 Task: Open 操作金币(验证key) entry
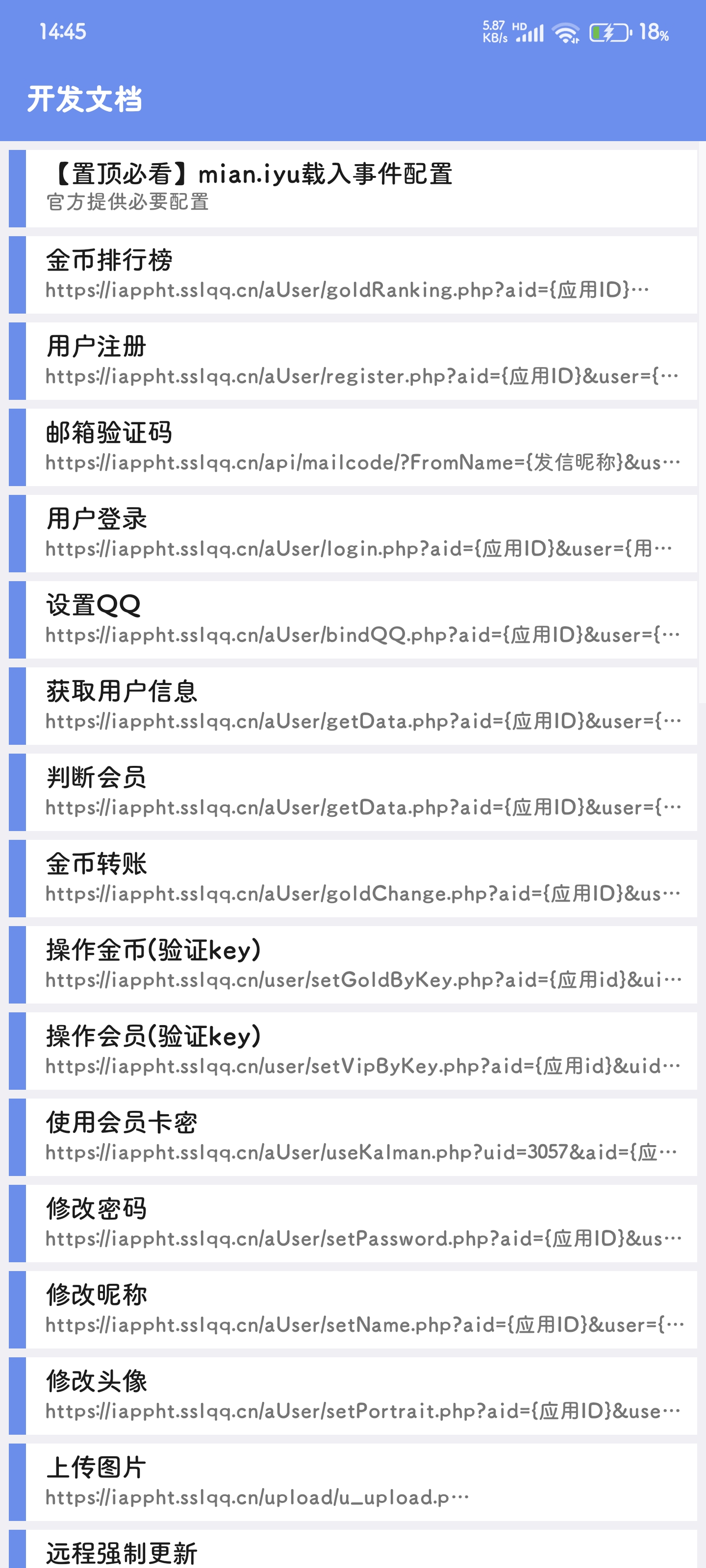point(353,965)
